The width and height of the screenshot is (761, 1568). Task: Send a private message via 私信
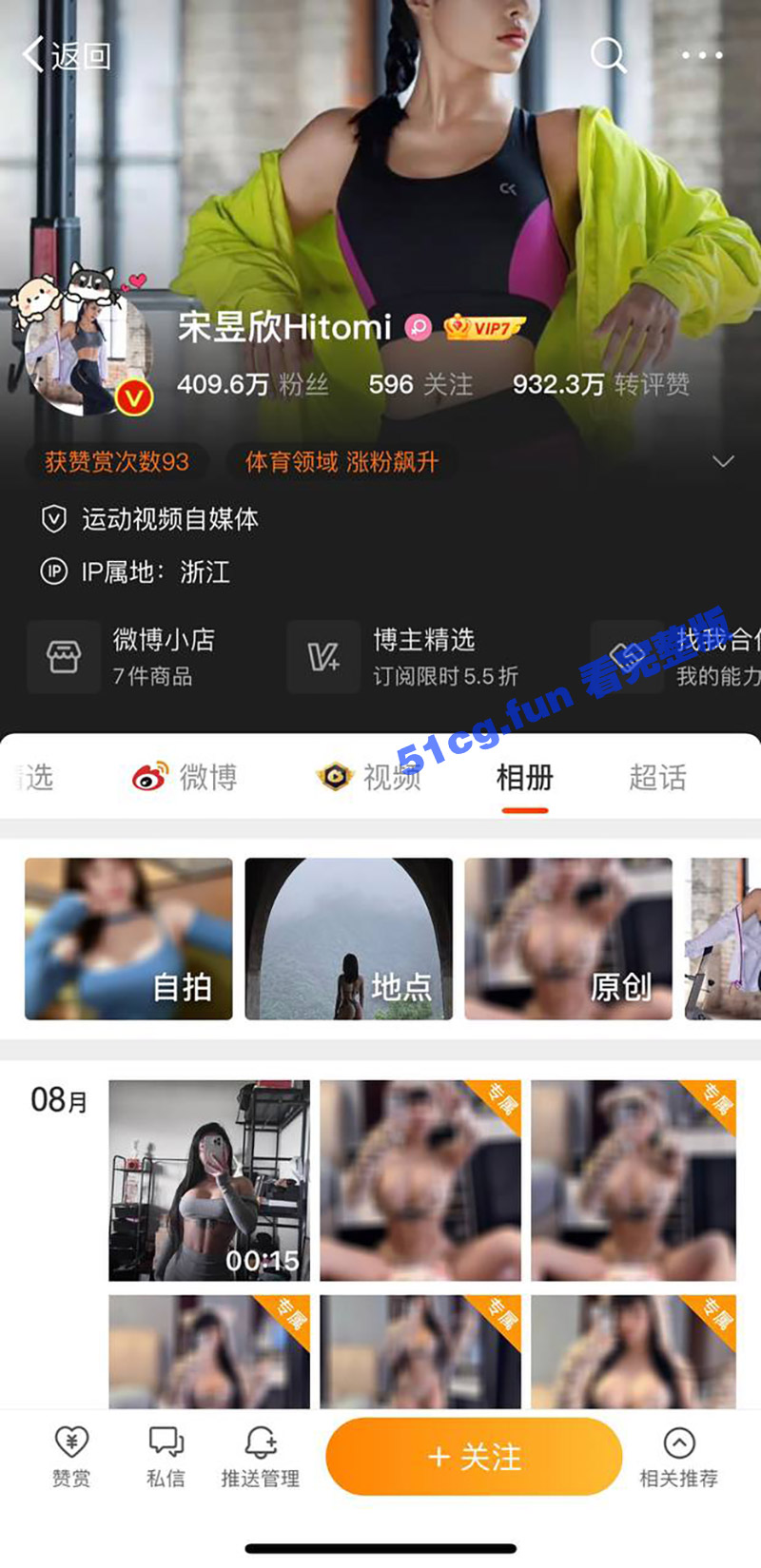pyautogui.click(x=166, y=1456)
